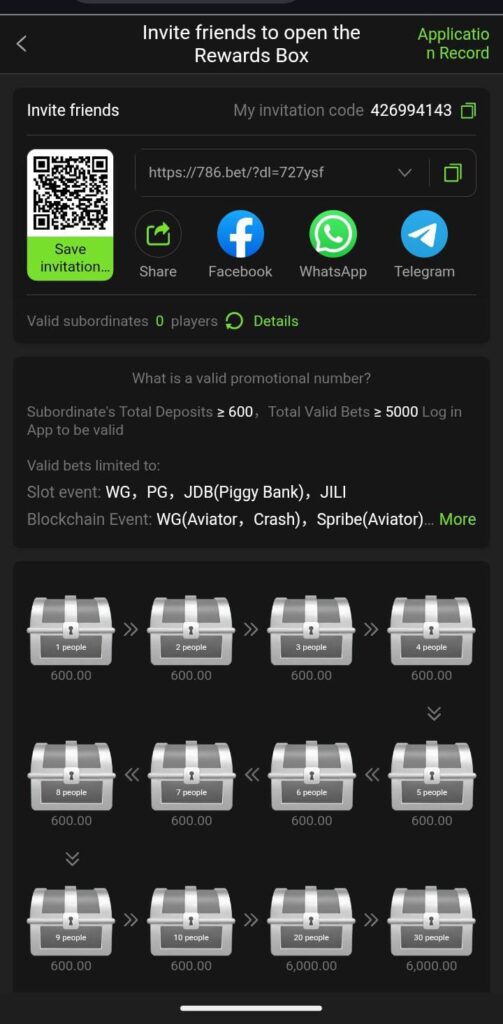Viewport: 503px width, 1024px height.
Task: Share the invitation via Telegram
Action: 425,244
